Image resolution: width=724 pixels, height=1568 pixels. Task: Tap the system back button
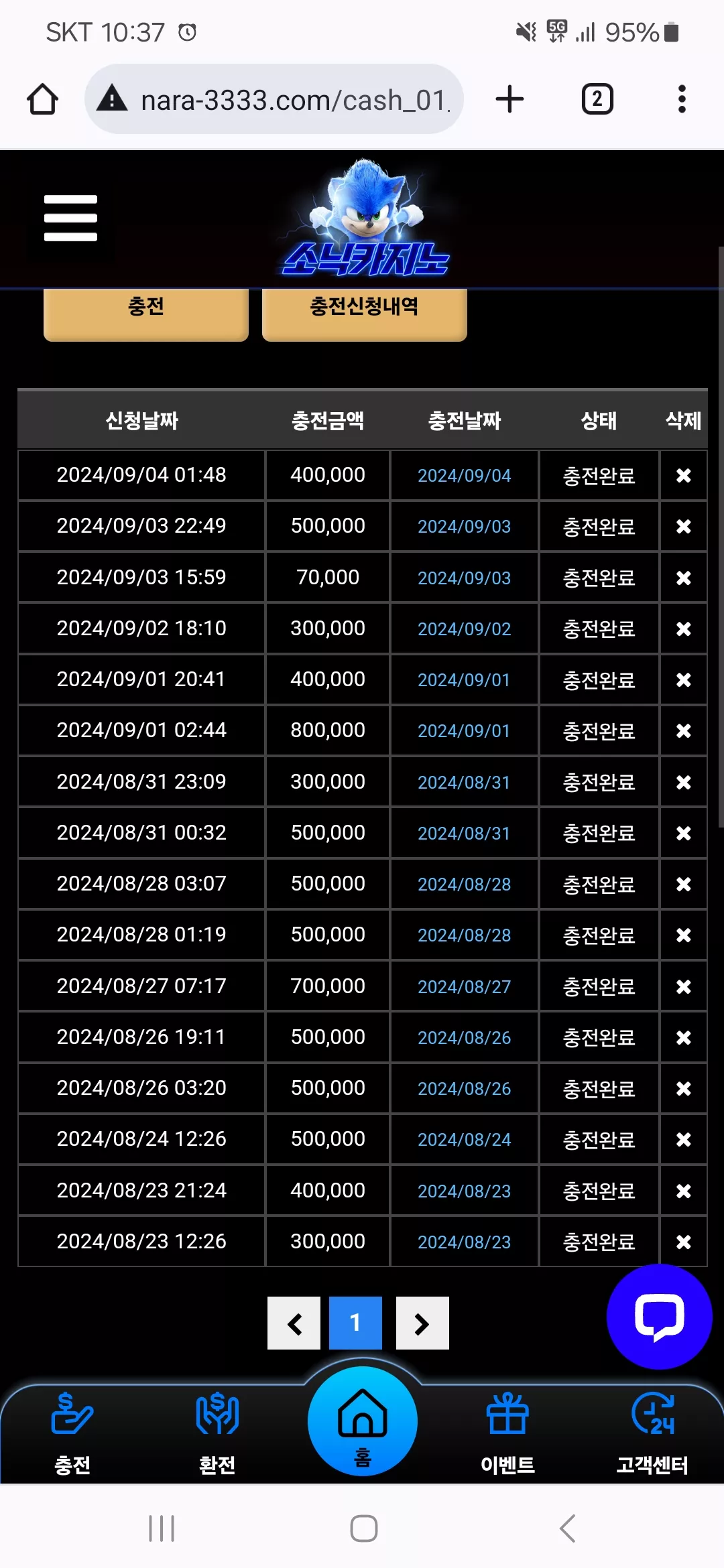[568, 1528]
